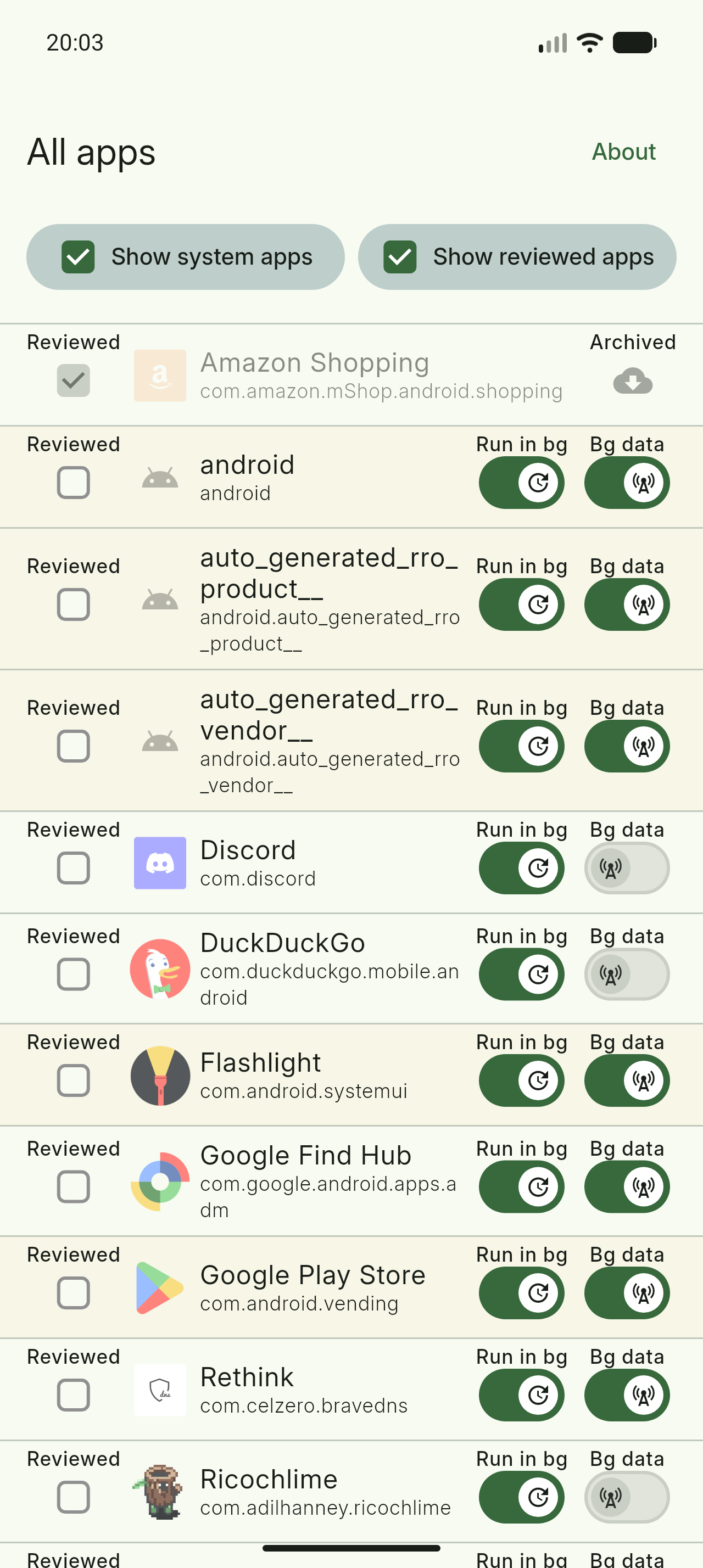Uncheck Show system apps

coord(79,257)
